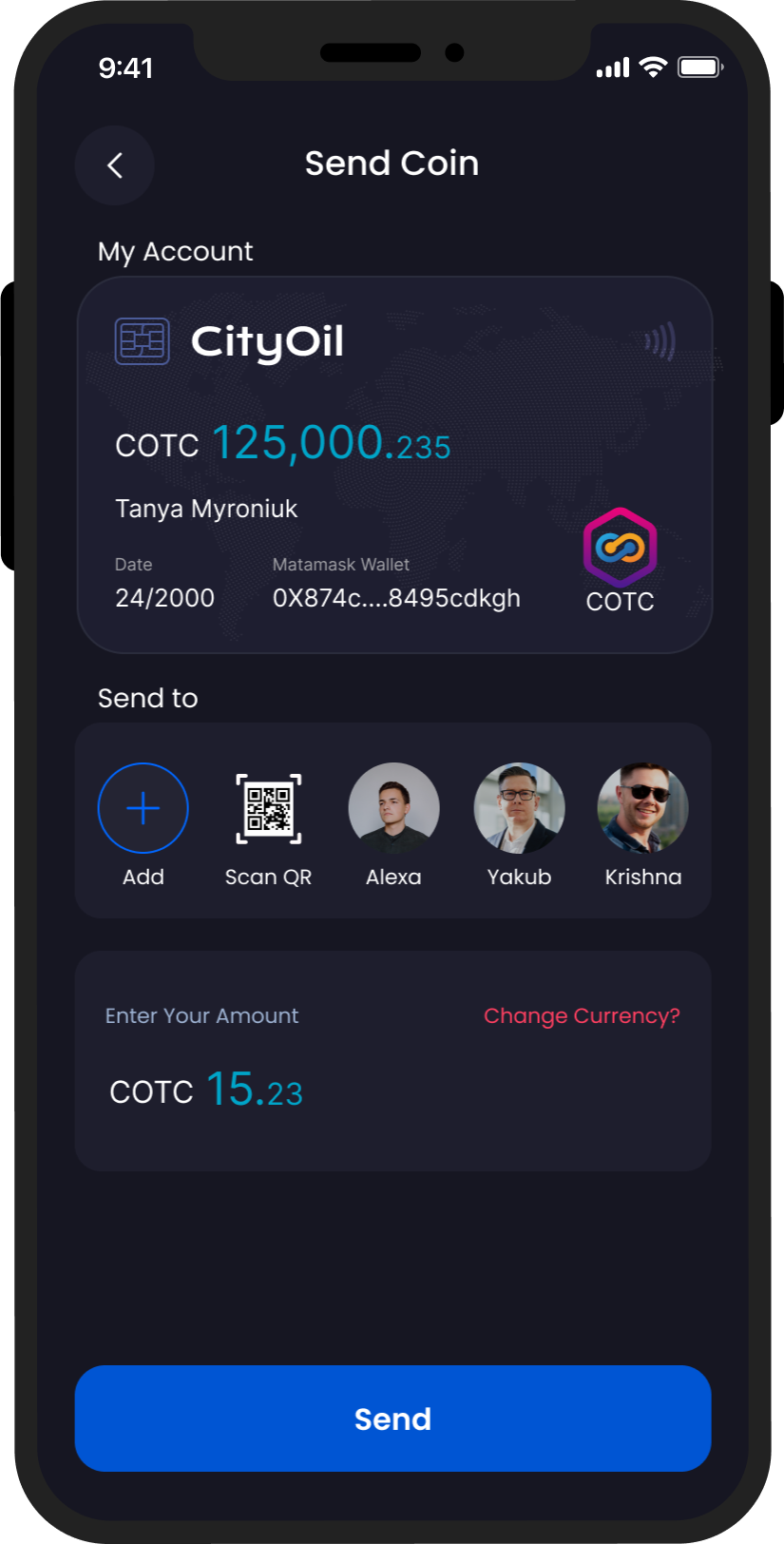Click the cellular signal bars icon
The width and height of the screenshot is (784, 1544).
tap(611, 67)
